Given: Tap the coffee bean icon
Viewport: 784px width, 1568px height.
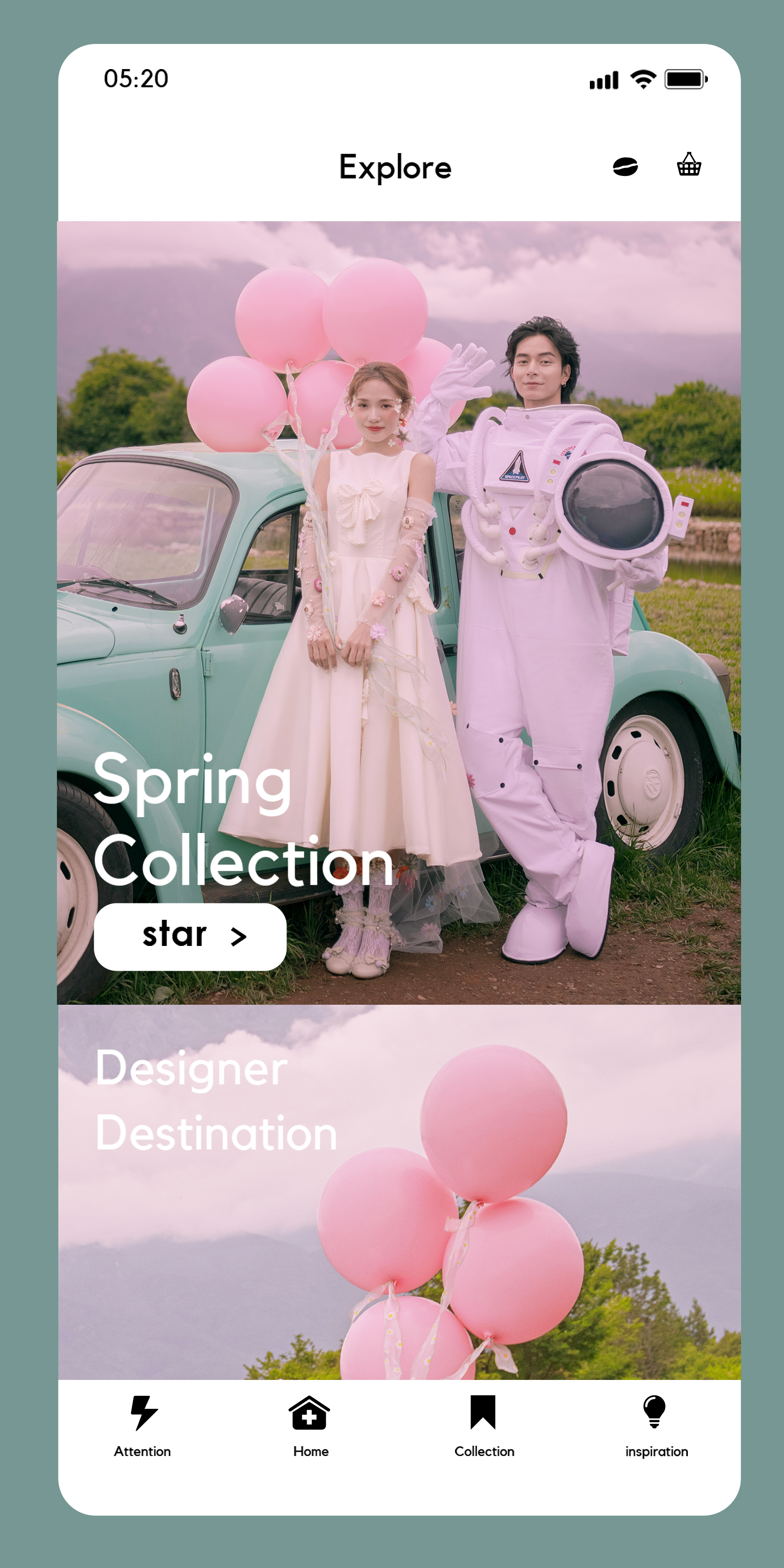Looking at the screenshot, I should (625, 166).
